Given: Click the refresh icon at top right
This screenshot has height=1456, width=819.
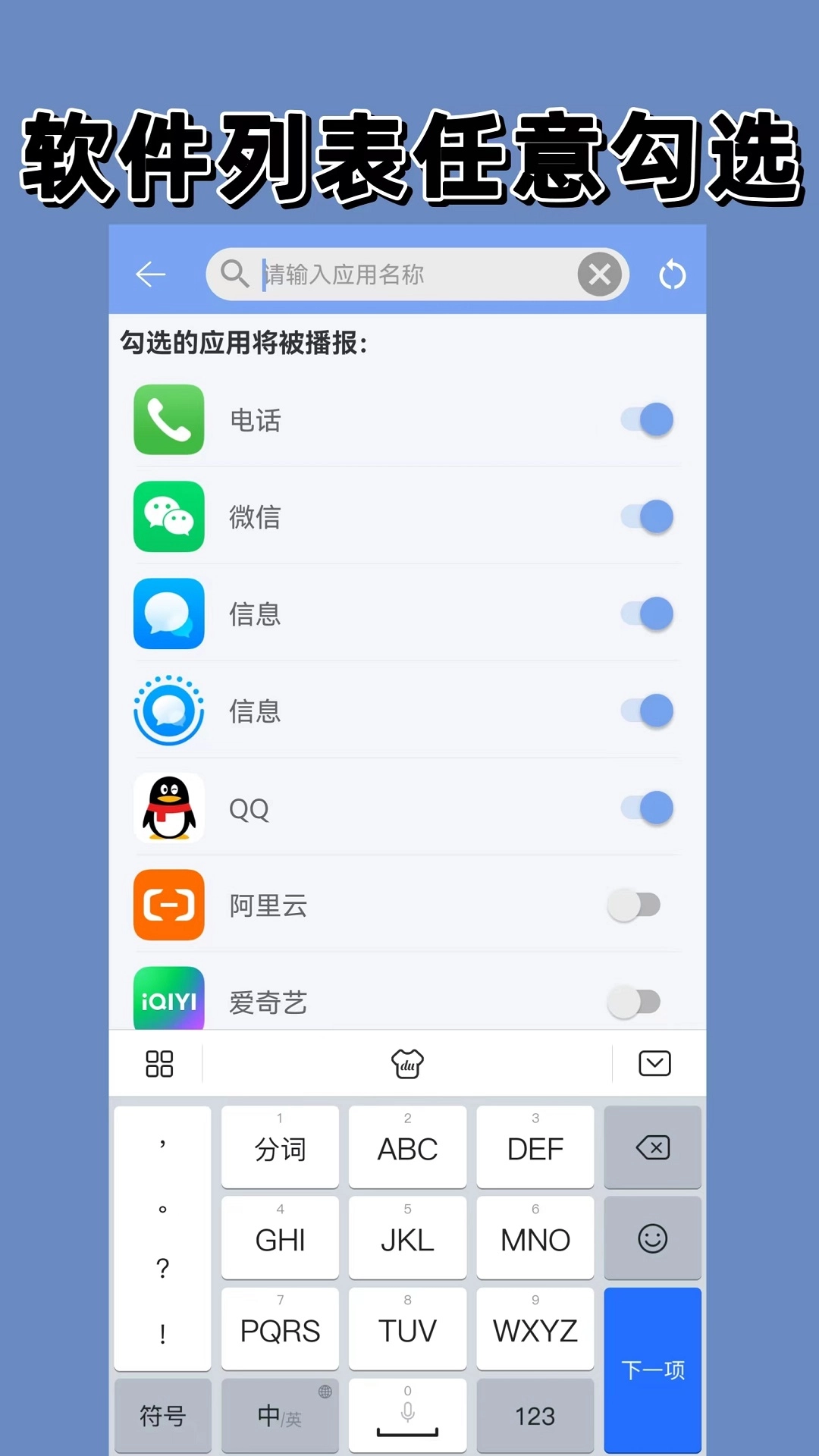Looking at the screenshot, I should 672,275.
